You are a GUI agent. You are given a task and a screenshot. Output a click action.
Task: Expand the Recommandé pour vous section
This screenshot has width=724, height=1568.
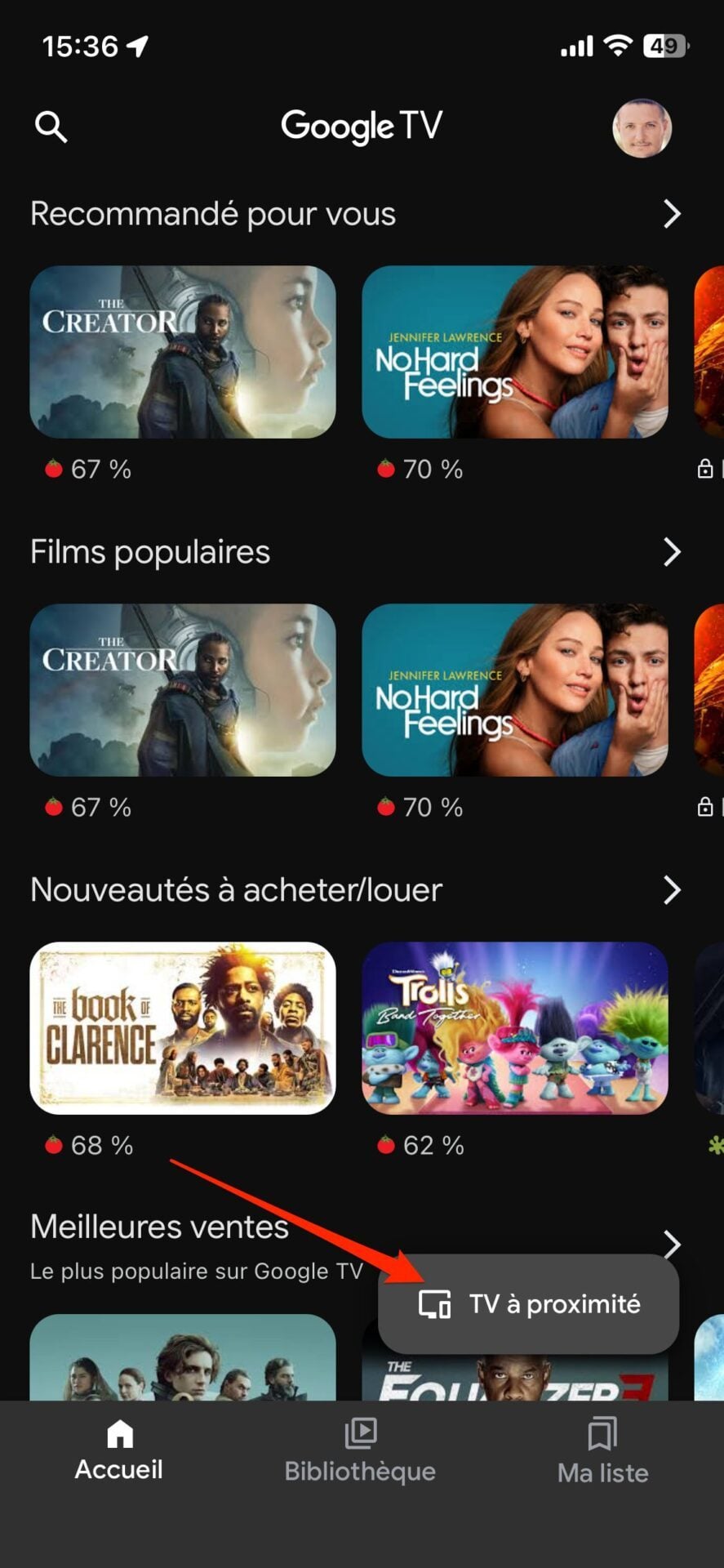(x=671, y=214)
